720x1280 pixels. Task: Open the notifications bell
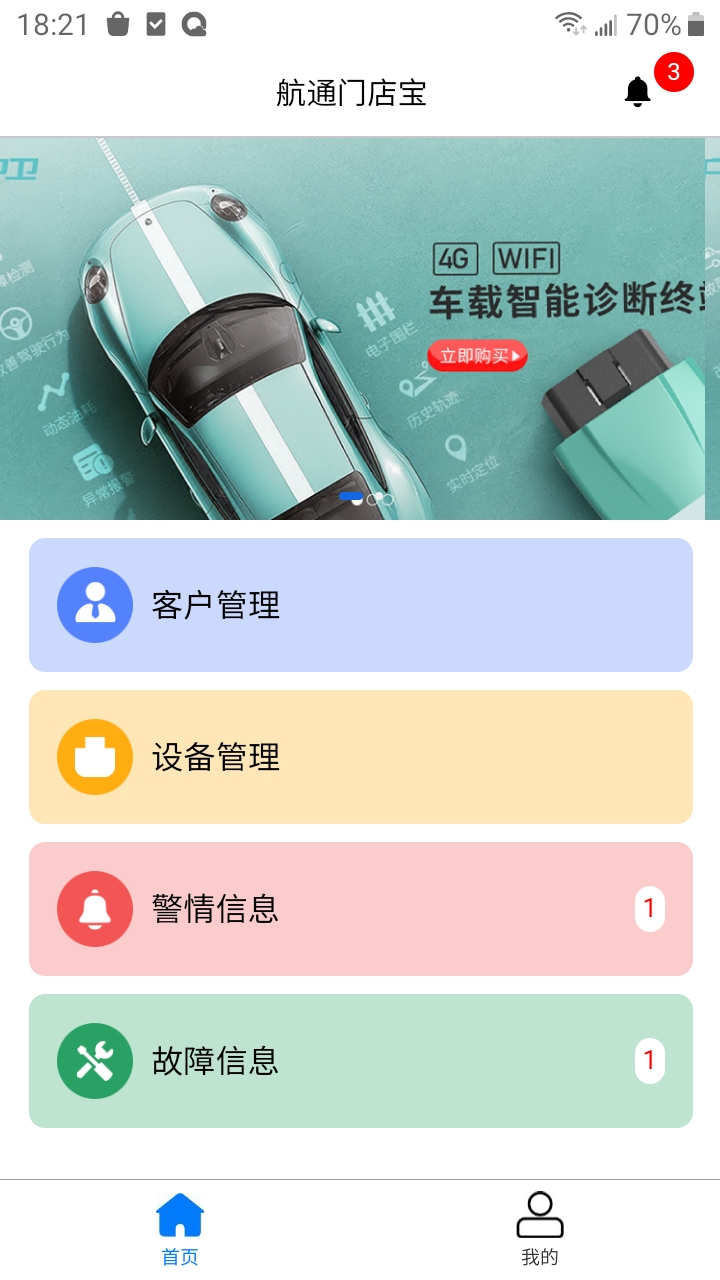[638, 92]
